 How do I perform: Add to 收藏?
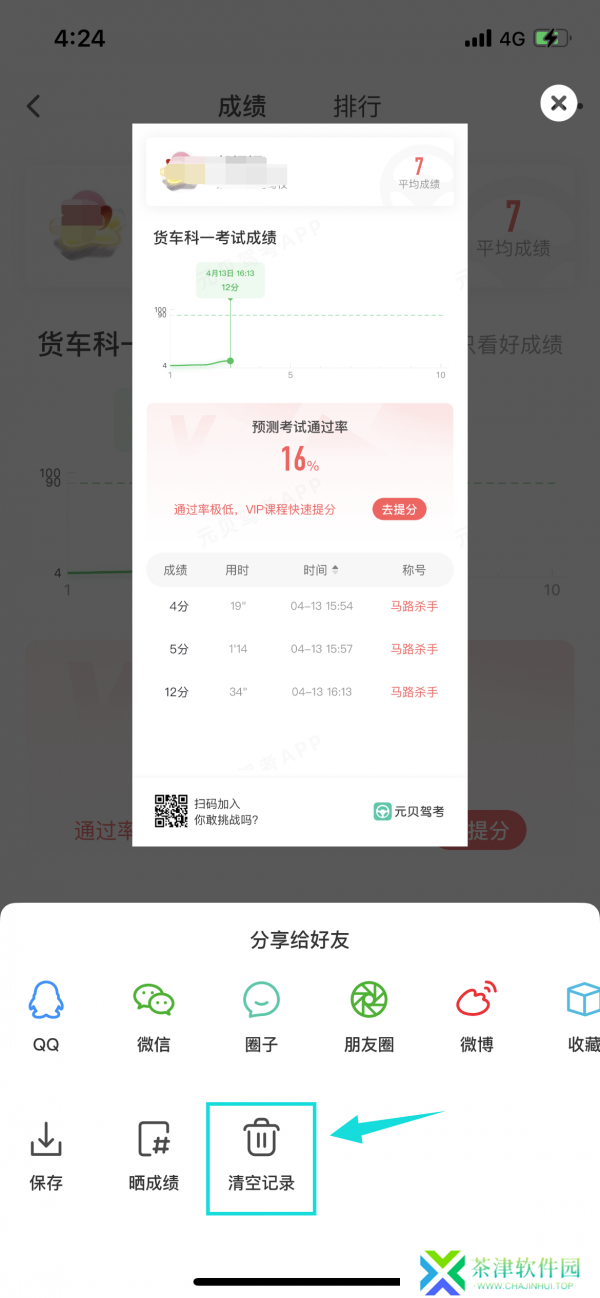point(582,1015)
